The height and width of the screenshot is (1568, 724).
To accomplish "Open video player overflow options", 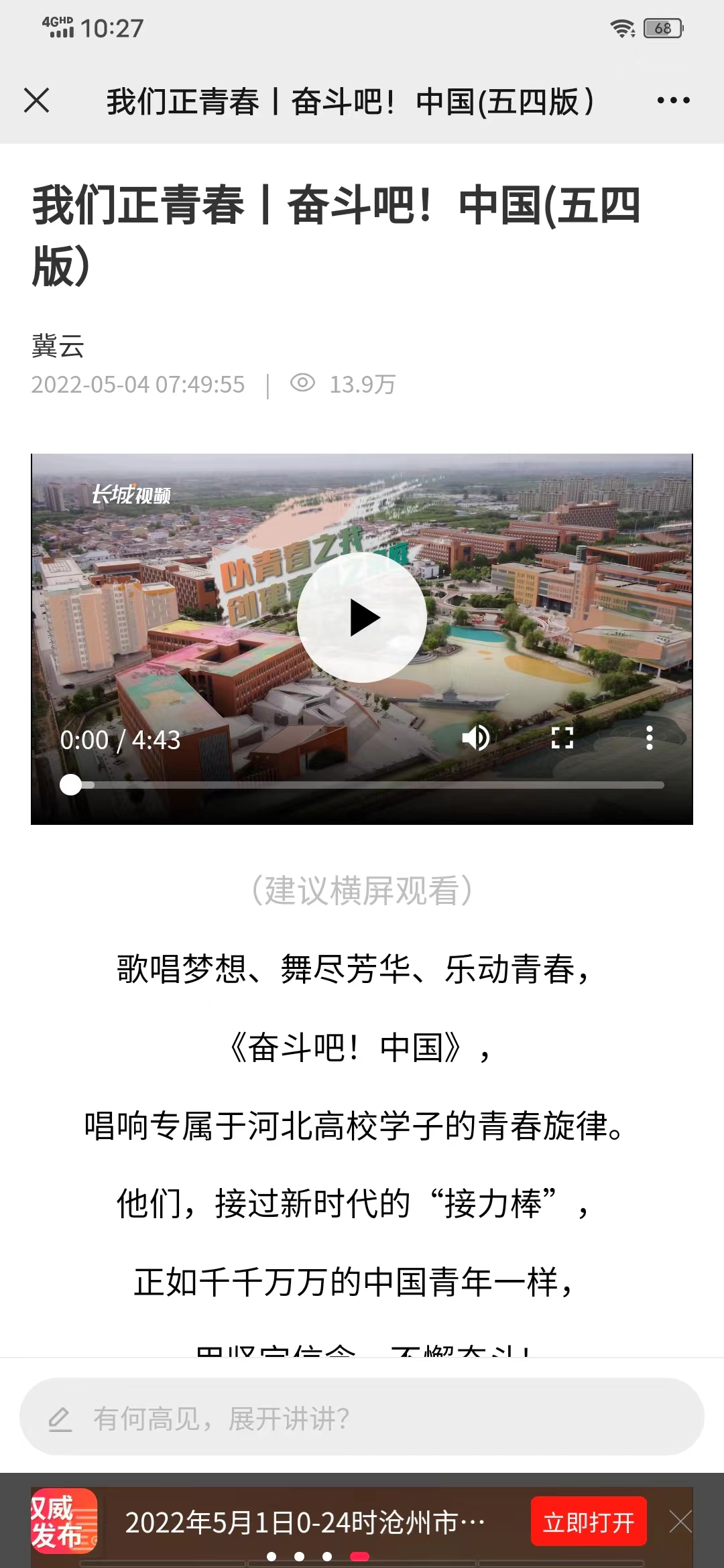I will [649, 738].
